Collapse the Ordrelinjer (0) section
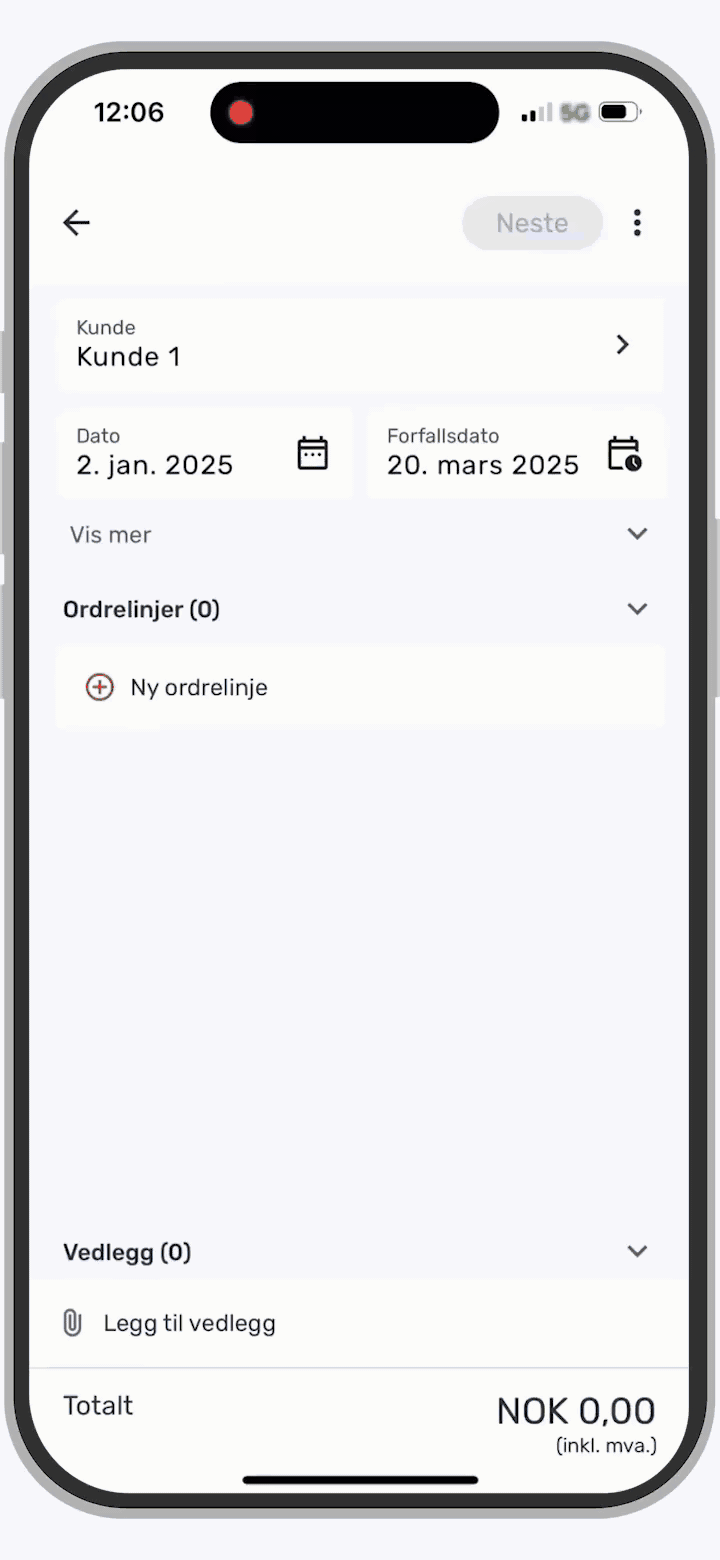Image resolution: width=720 pixels, height=1560 pixels. [x=637, y=608]
